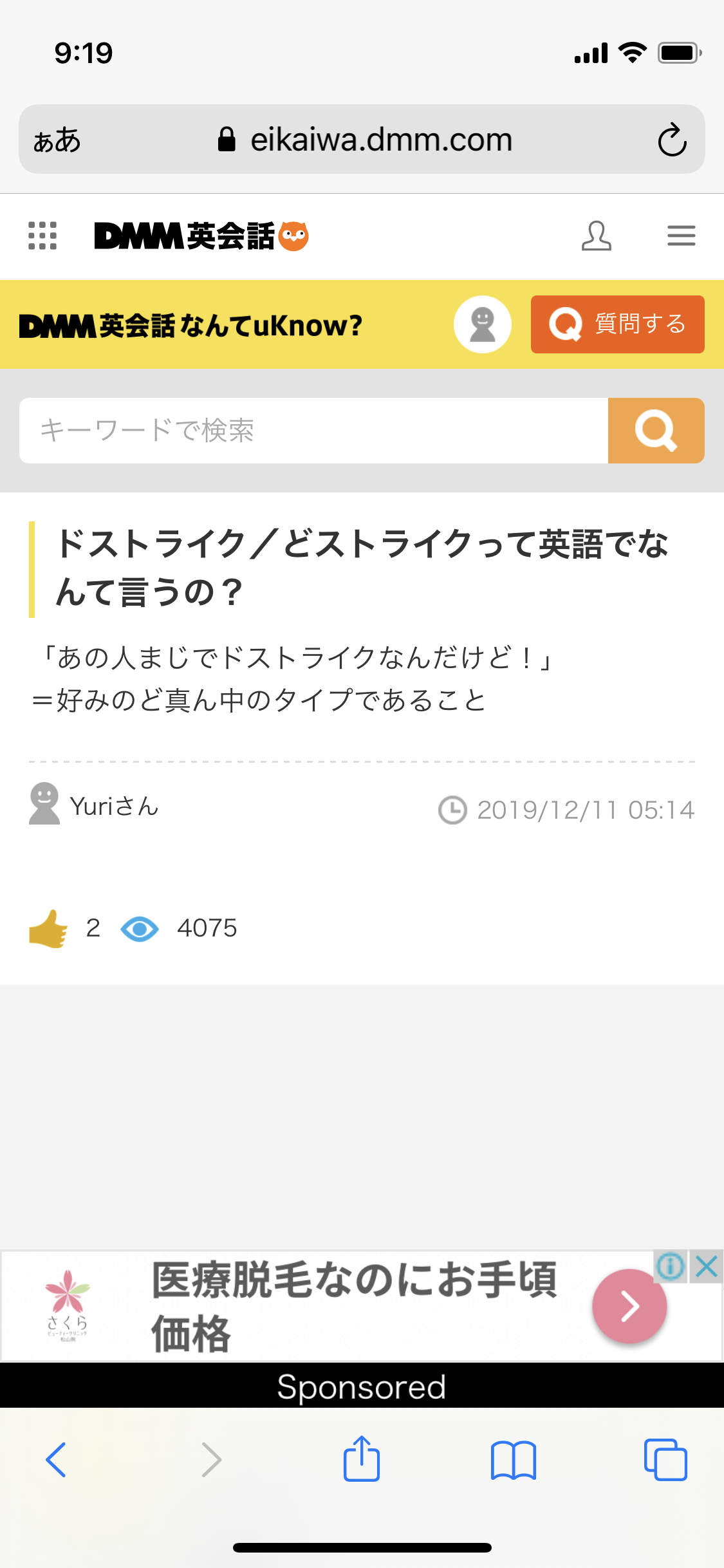Tap the 質問する button
Image resolution: width=724 pixels, height=1568 pixels.
[617, 324]
